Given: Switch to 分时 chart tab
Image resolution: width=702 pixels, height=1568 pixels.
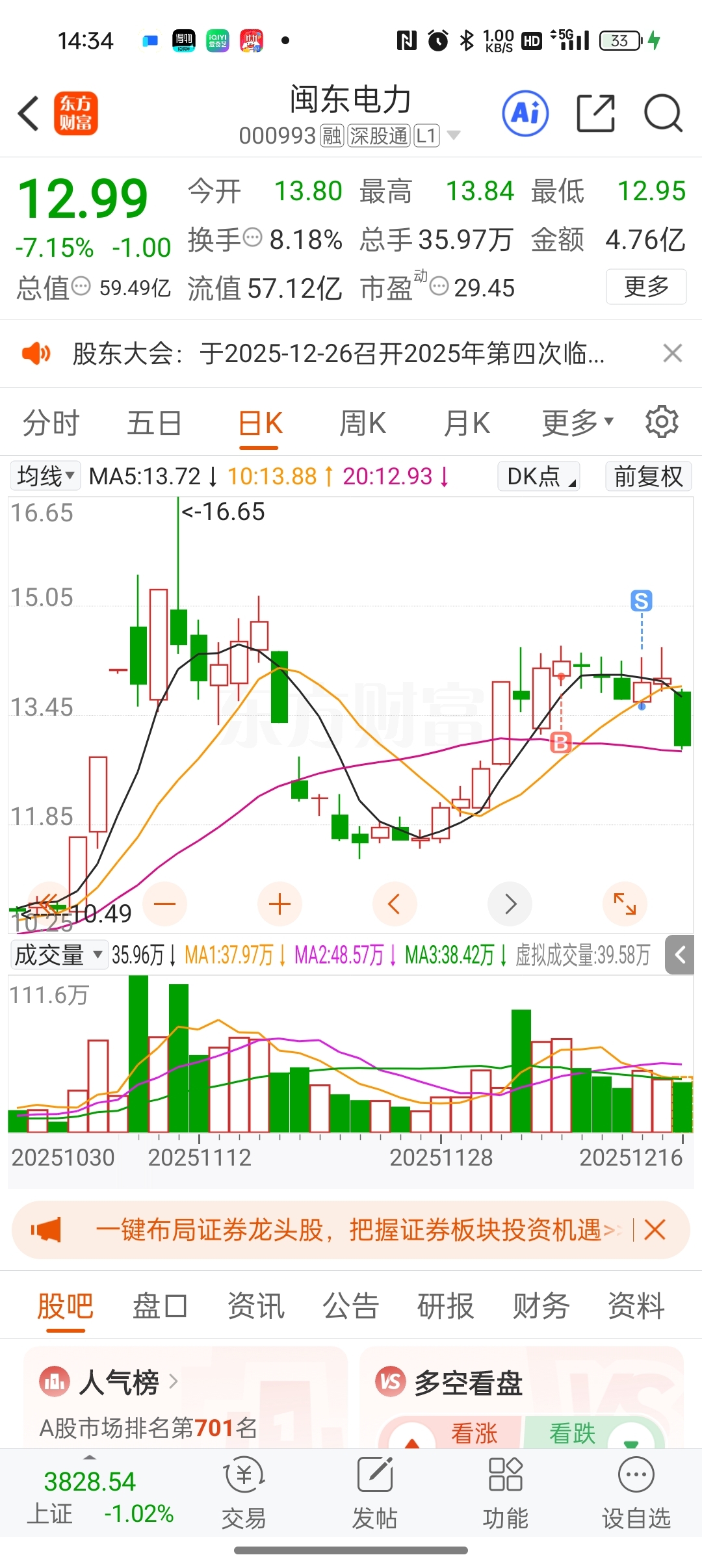Looking at the screenshot, I should 51,423.
